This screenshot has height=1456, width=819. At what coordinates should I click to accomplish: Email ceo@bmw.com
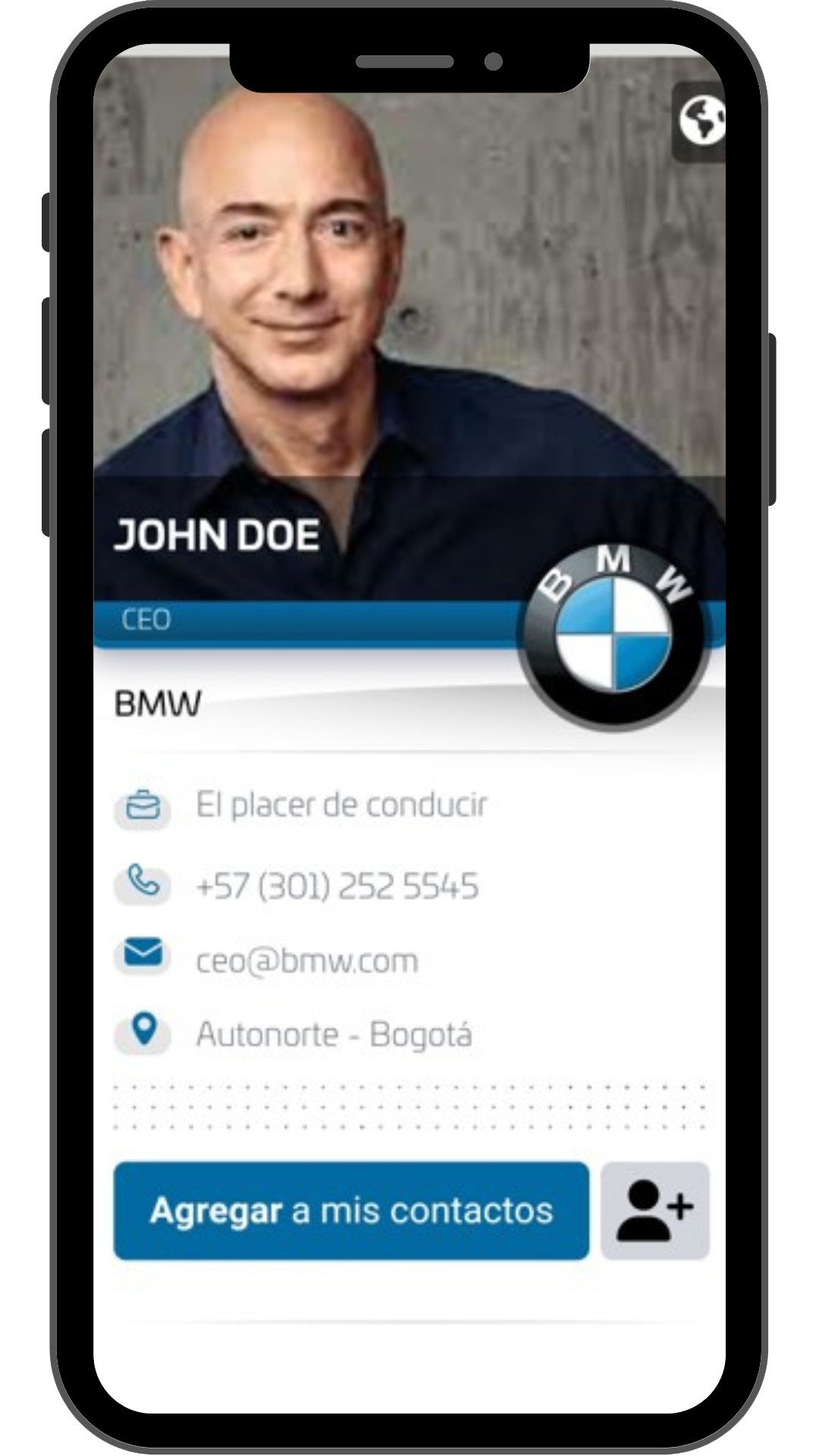point(306,961)
